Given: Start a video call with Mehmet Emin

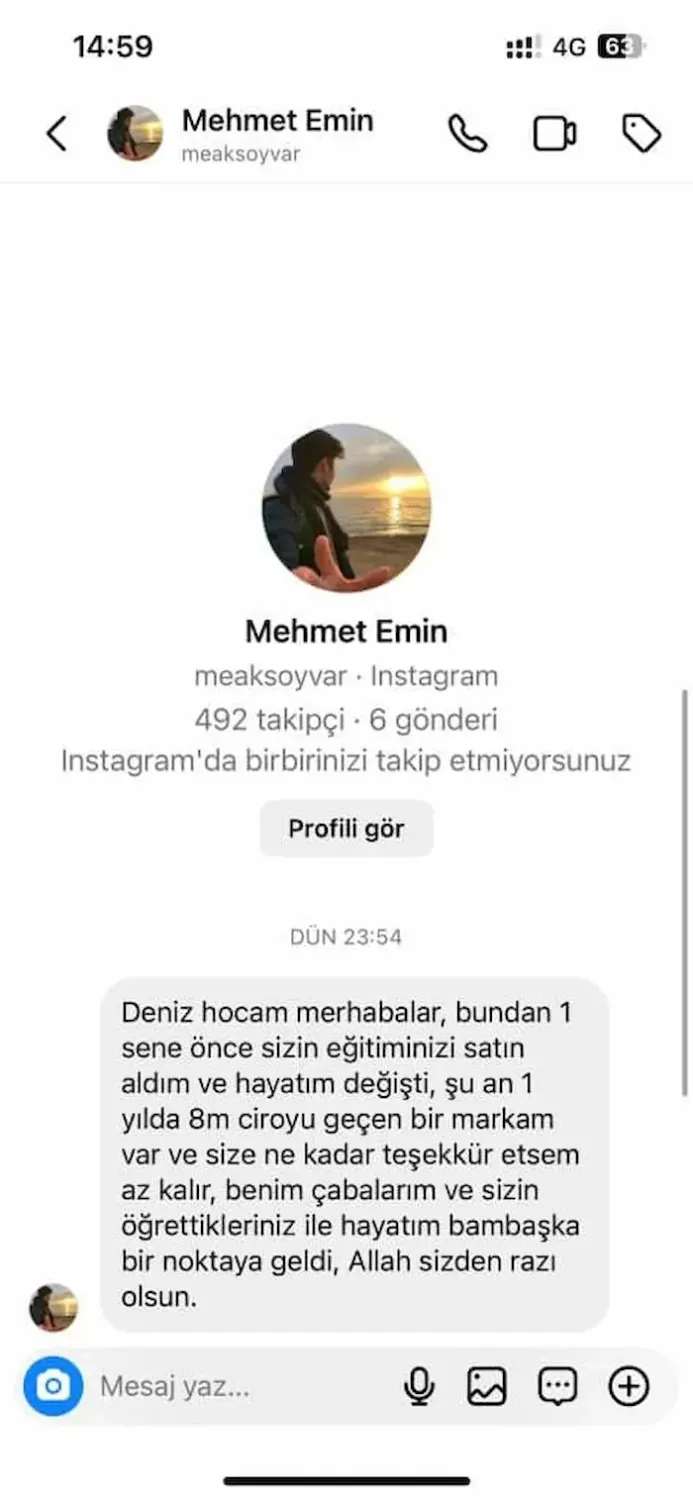Looking at the screenshot, I should (x=554, y=134).
